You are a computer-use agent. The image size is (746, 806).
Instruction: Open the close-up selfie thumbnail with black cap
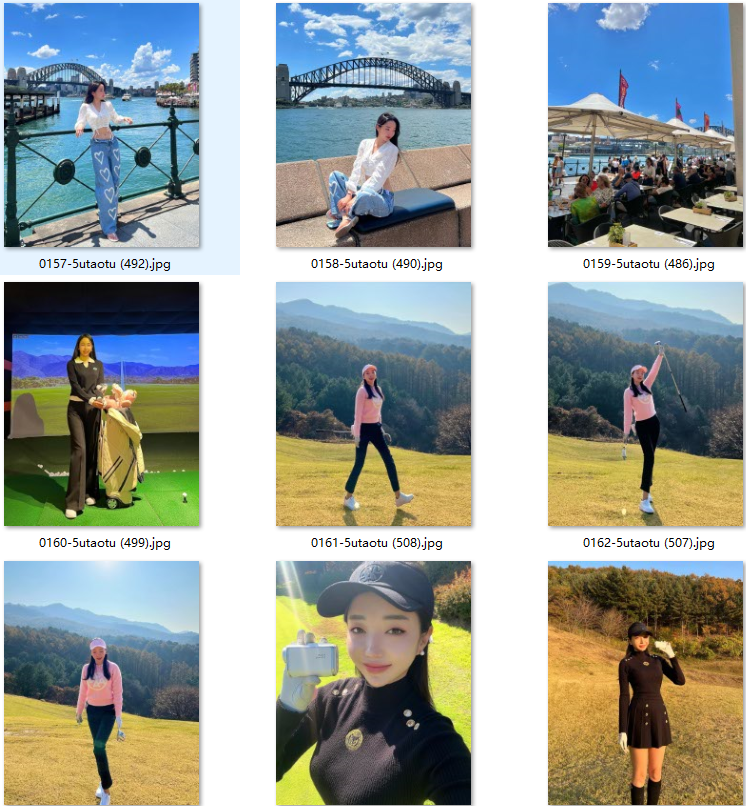click(373, 683)
